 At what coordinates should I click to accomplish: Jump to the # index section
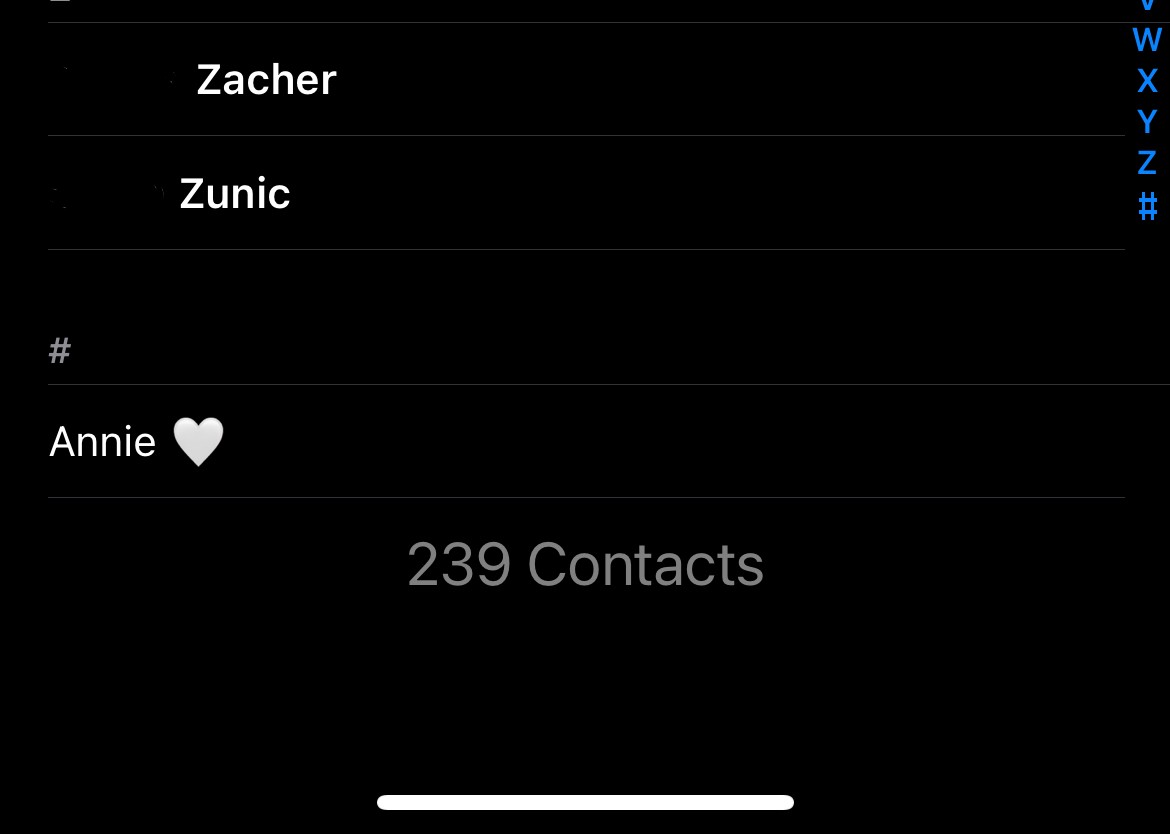pos(1147,206)
